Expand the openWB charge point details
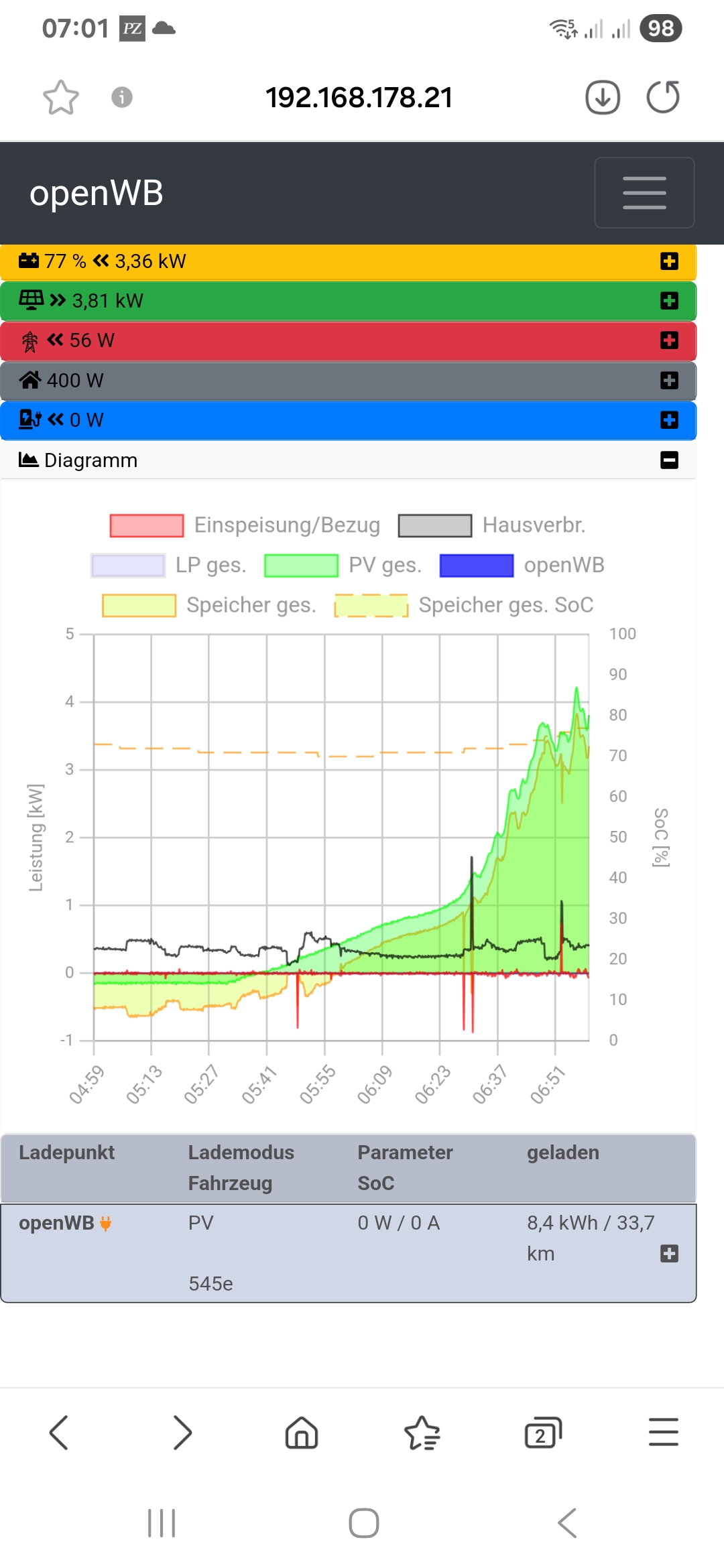The width and height of the screenshot is (724, 1568). [x=668, y=1253]
